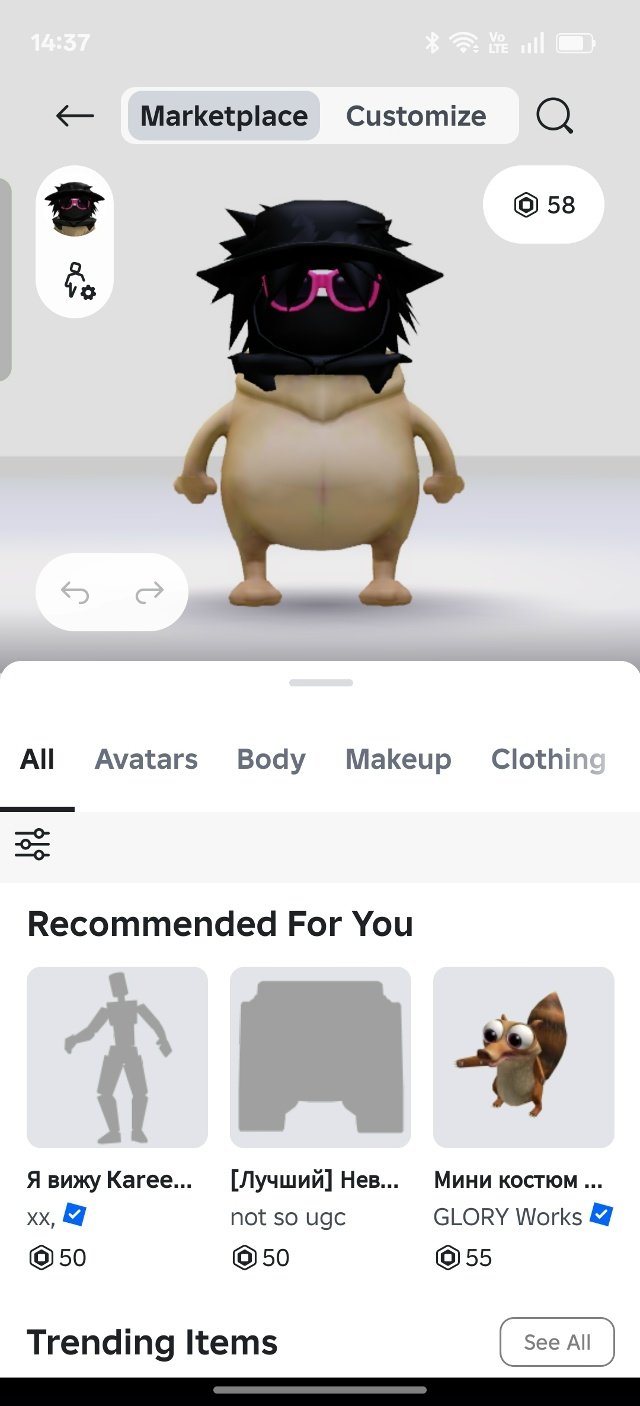Image resolution: width=640 pixels, height=1406 pixels.
Task: Select the All tab
Action: pos(37,760)
